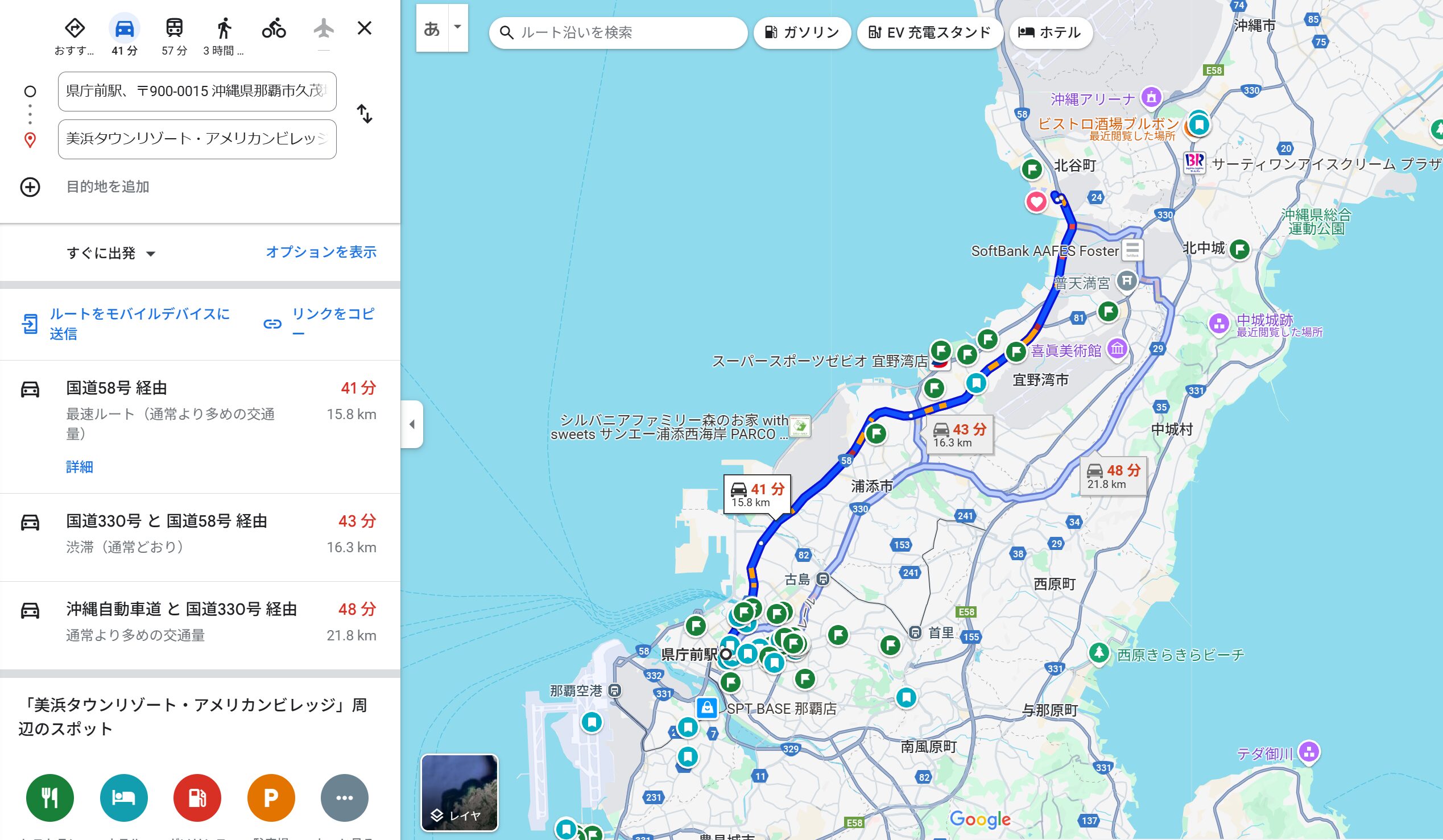Open the レイヤ map layers thumbnail
This screenshot has width=1443, height=840.
pos(459,792)
